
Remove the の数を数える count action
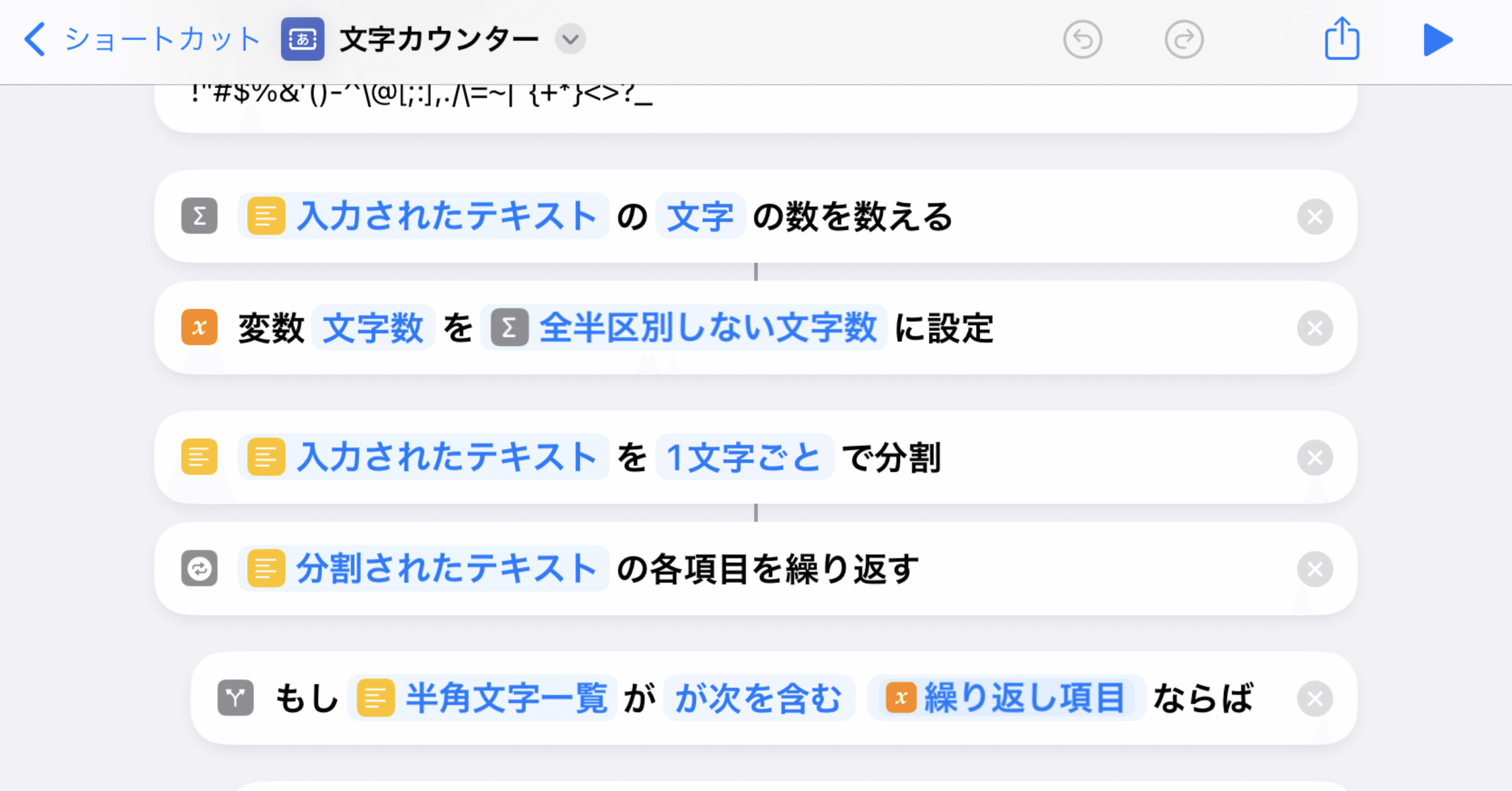[x=1315, y=217]
